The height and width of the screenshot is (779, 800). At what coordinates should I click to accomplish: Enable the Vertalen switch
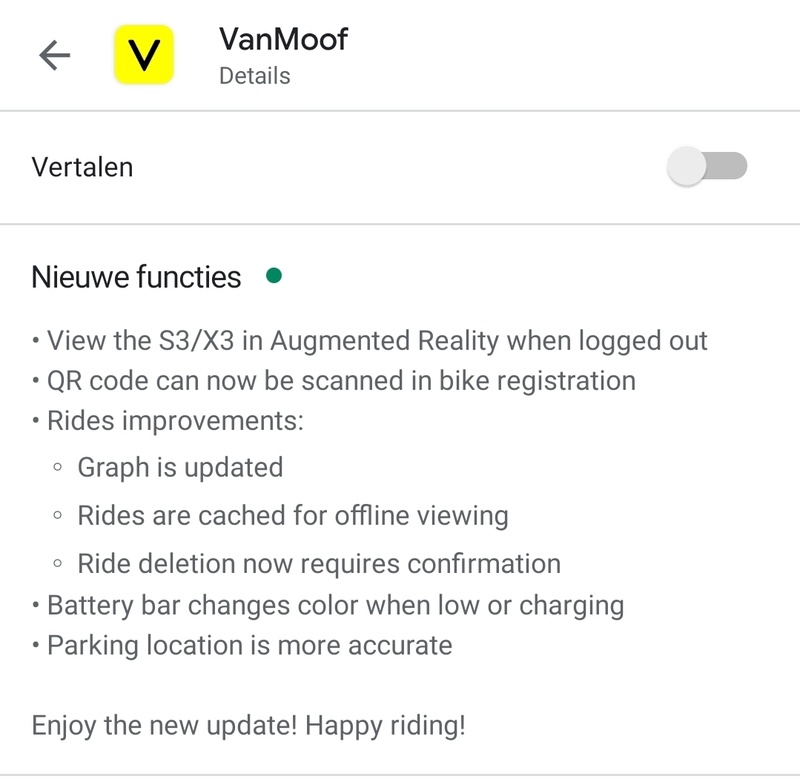coord(707,166)
